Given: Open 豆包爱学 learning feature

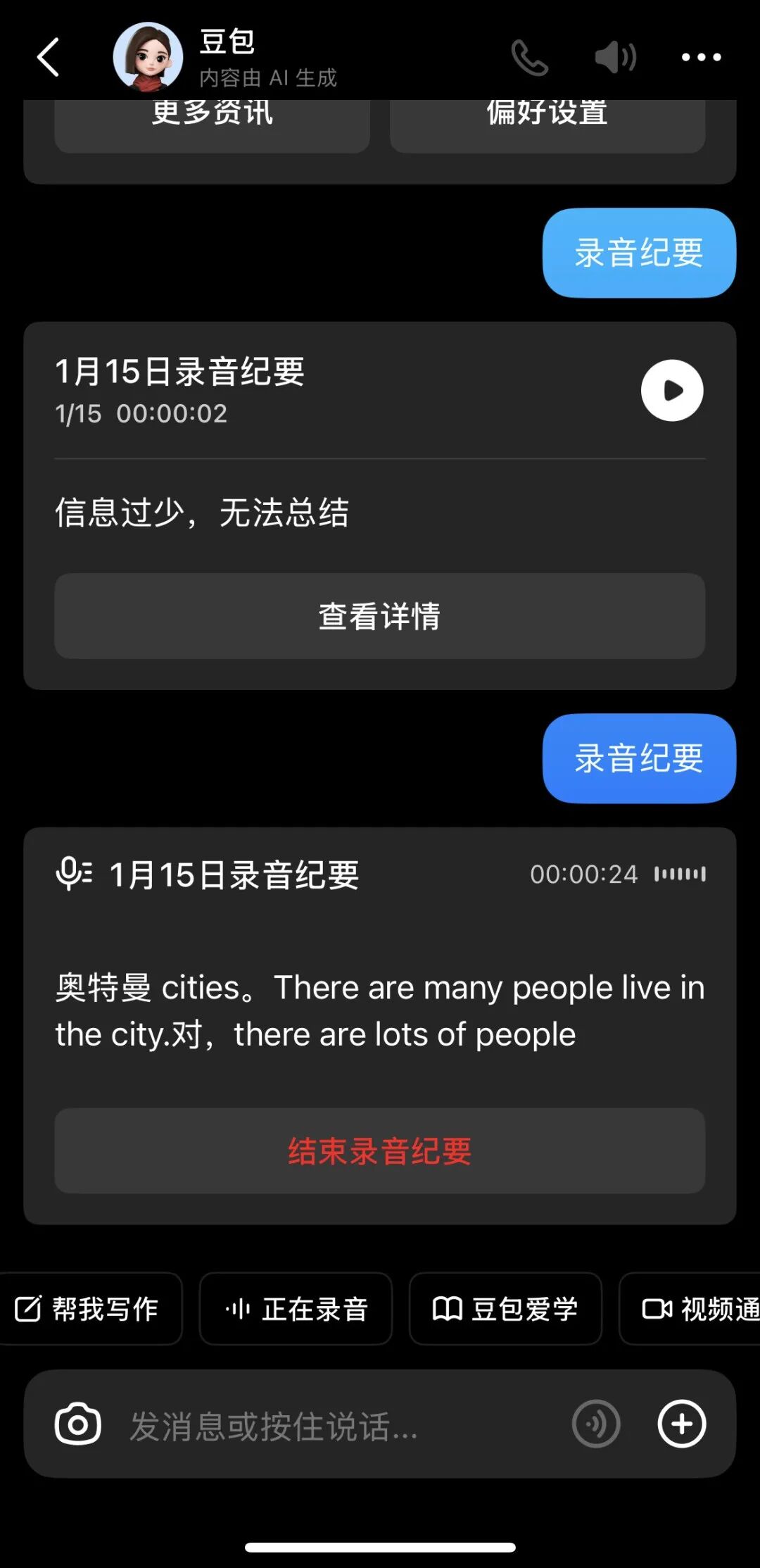Looking at the screenshot, I should (504, 1309).
